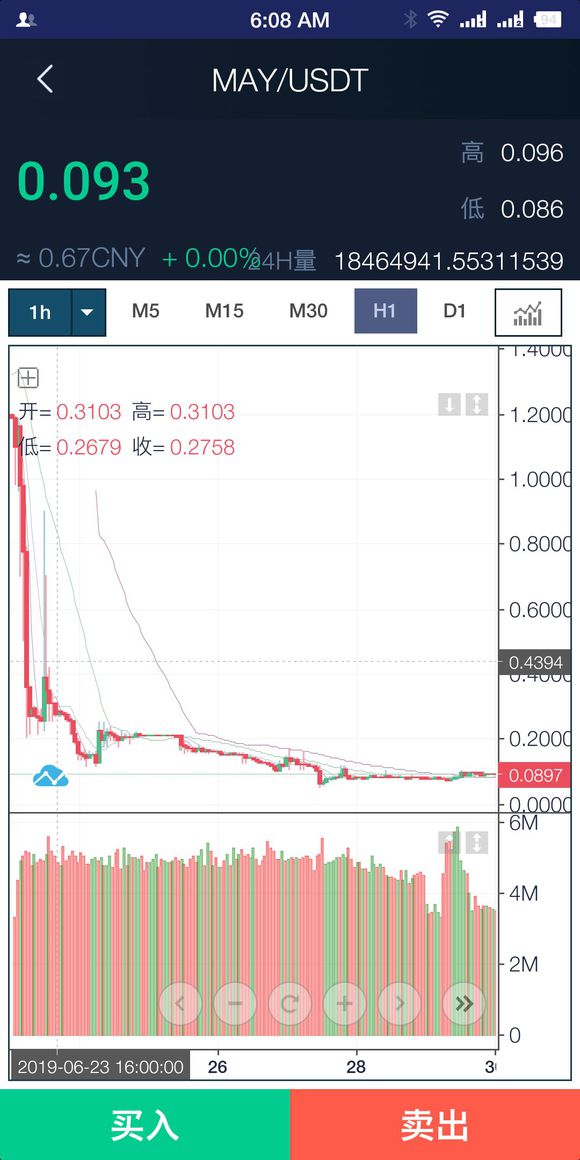Open the 1h interval dropdown

click(x=88, y=311)
